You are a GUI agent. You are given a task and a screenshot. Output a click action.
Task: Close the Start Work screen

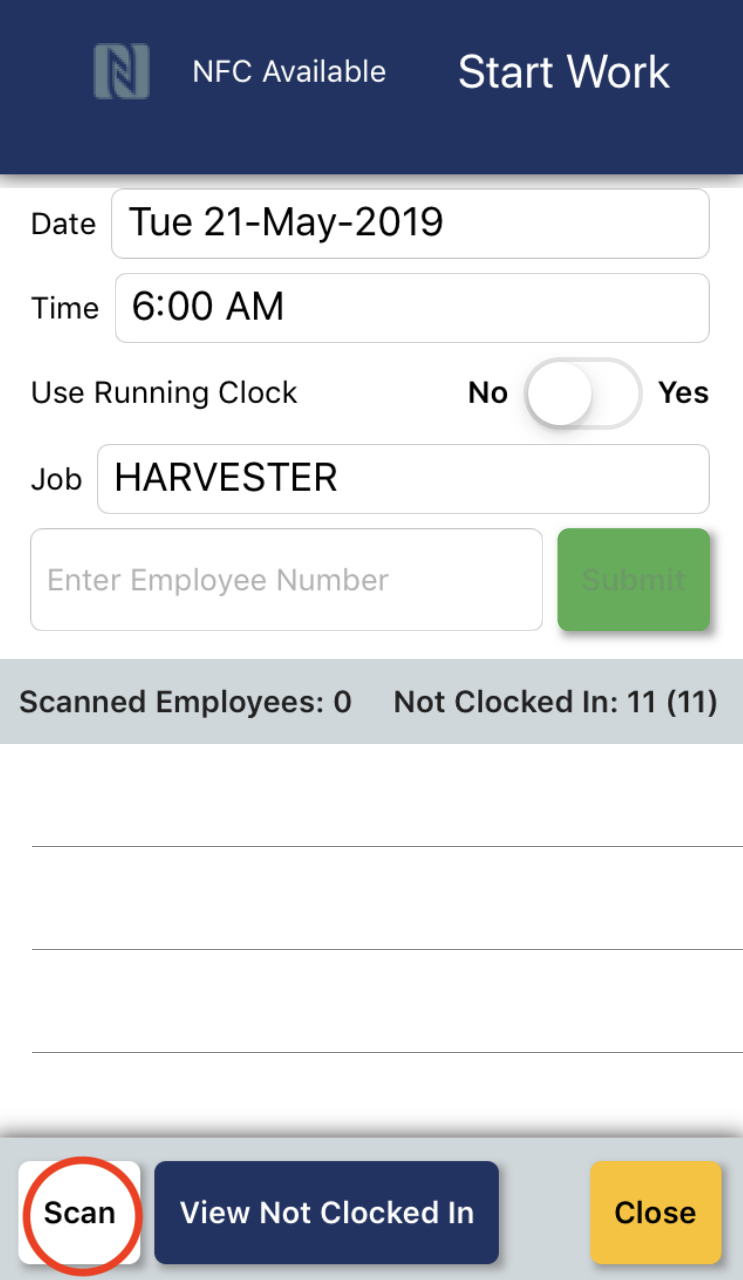click(x=655, y=1212)
